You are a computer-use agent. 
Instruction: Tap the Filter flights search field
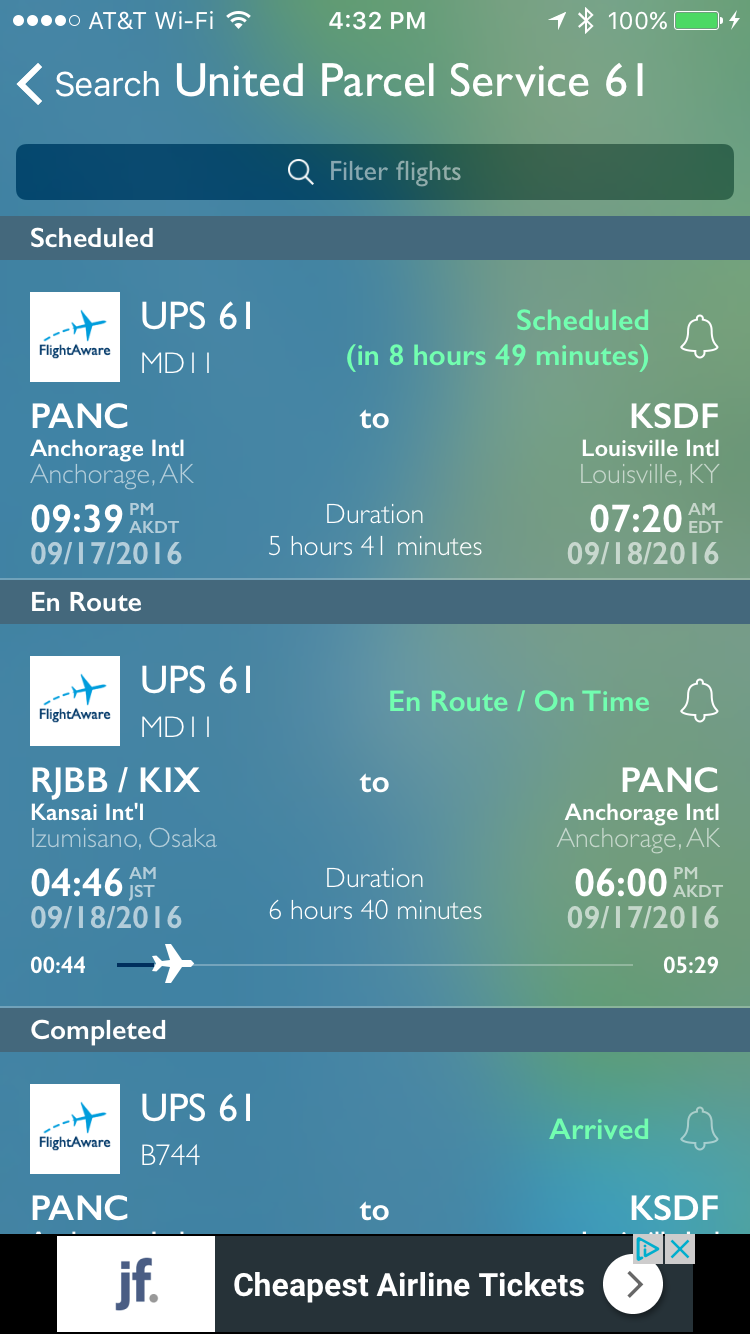coord(375,172)
